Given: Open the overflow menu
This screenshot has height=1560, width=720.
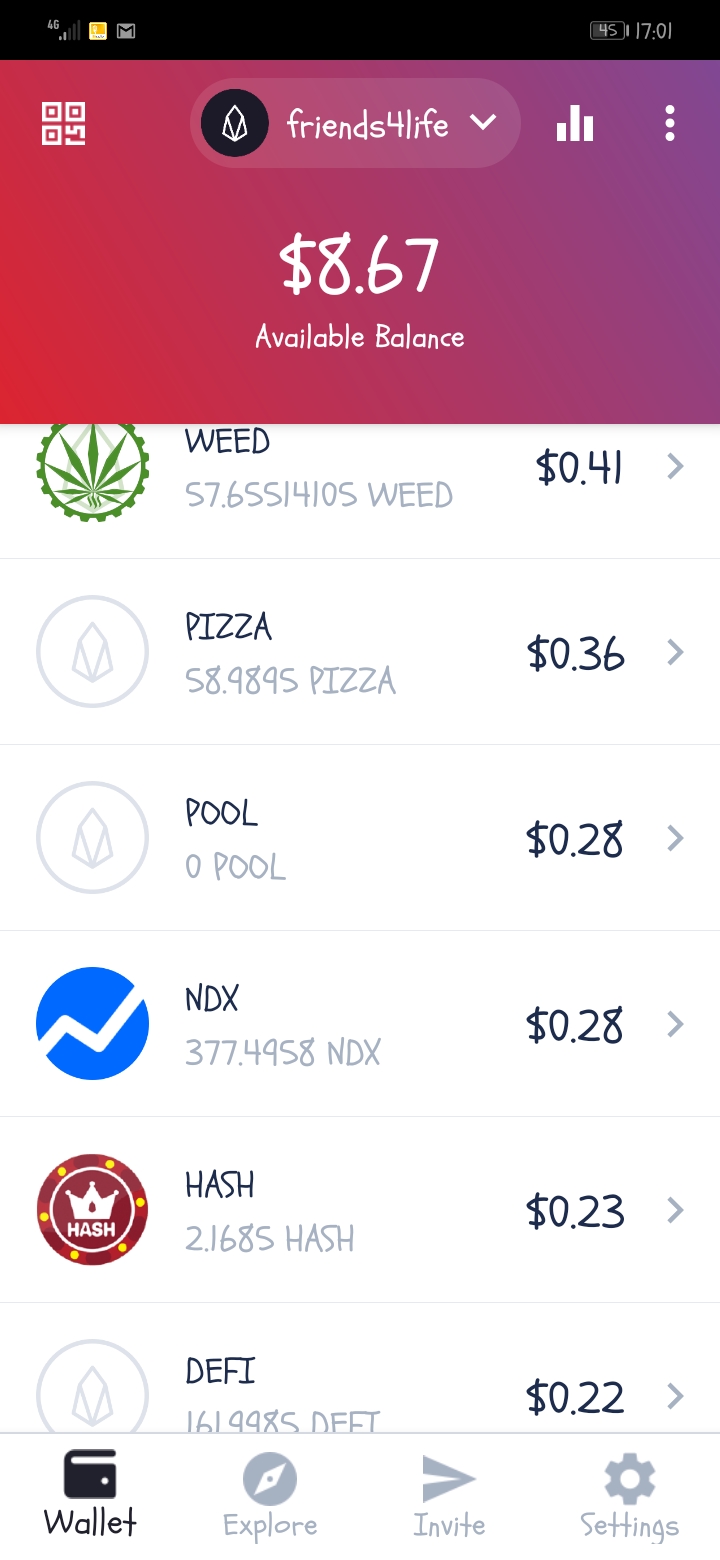Looking at the screenshot, I should [x=669, y=124].
